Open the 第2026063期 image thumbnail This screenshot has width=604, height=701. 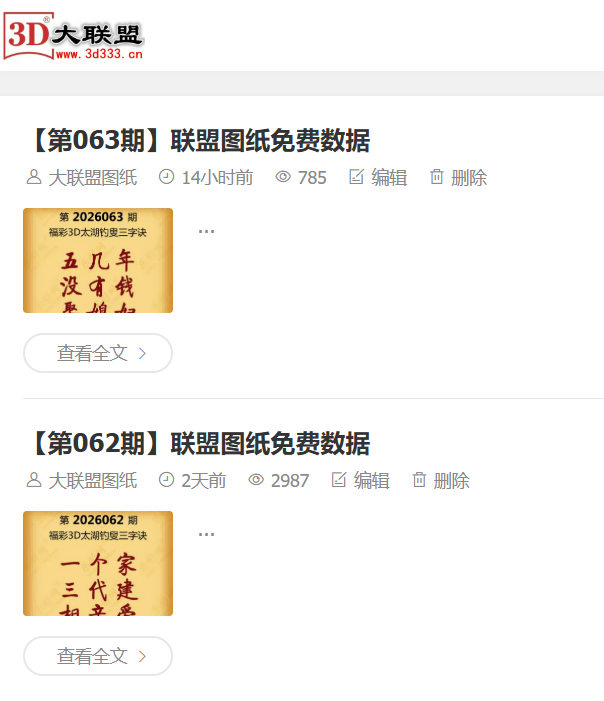[x=98, y=260]
